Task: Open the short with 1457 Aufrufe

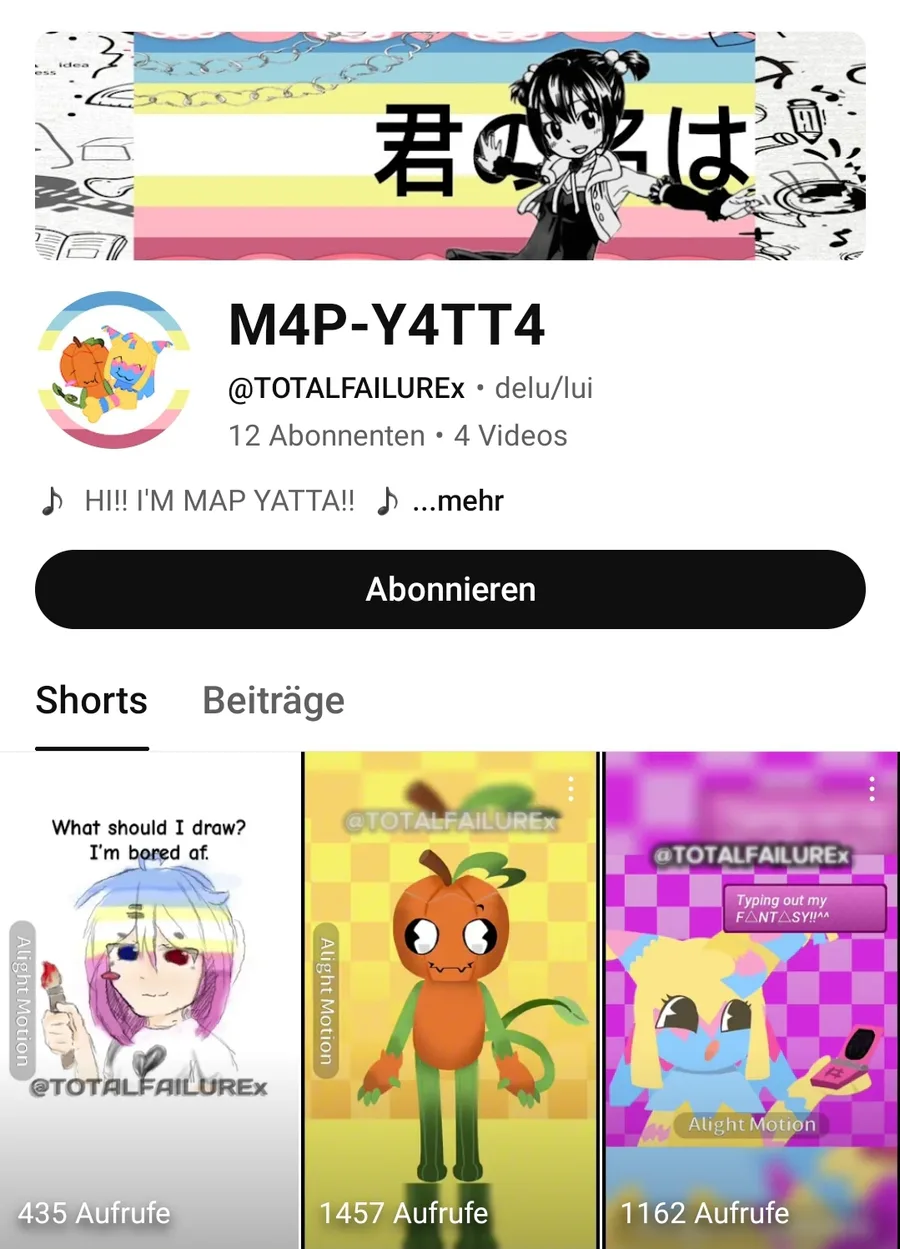Action: [450, 1000]
